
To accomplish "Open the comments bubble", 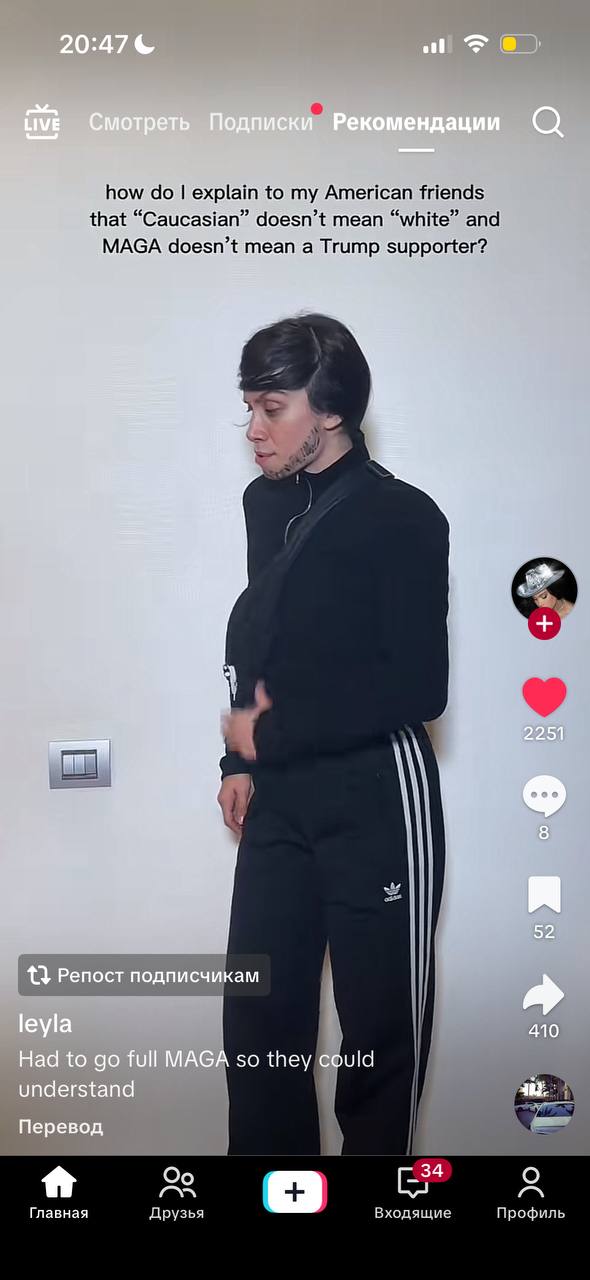I will [x=544, y=796].
